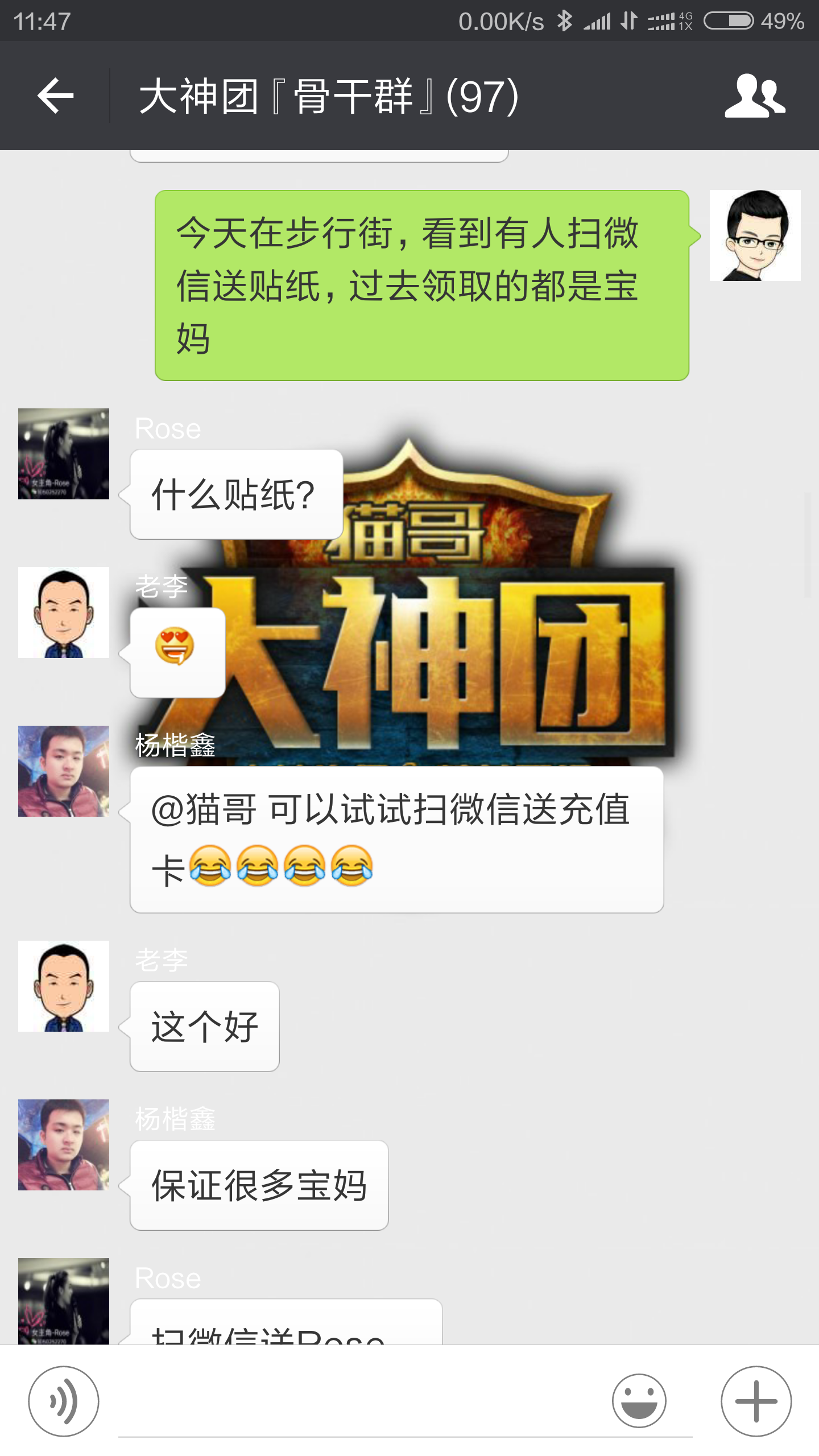819x1456 pixels.
Task: Open the plus attachment menu
Action: pos(756,1401)
